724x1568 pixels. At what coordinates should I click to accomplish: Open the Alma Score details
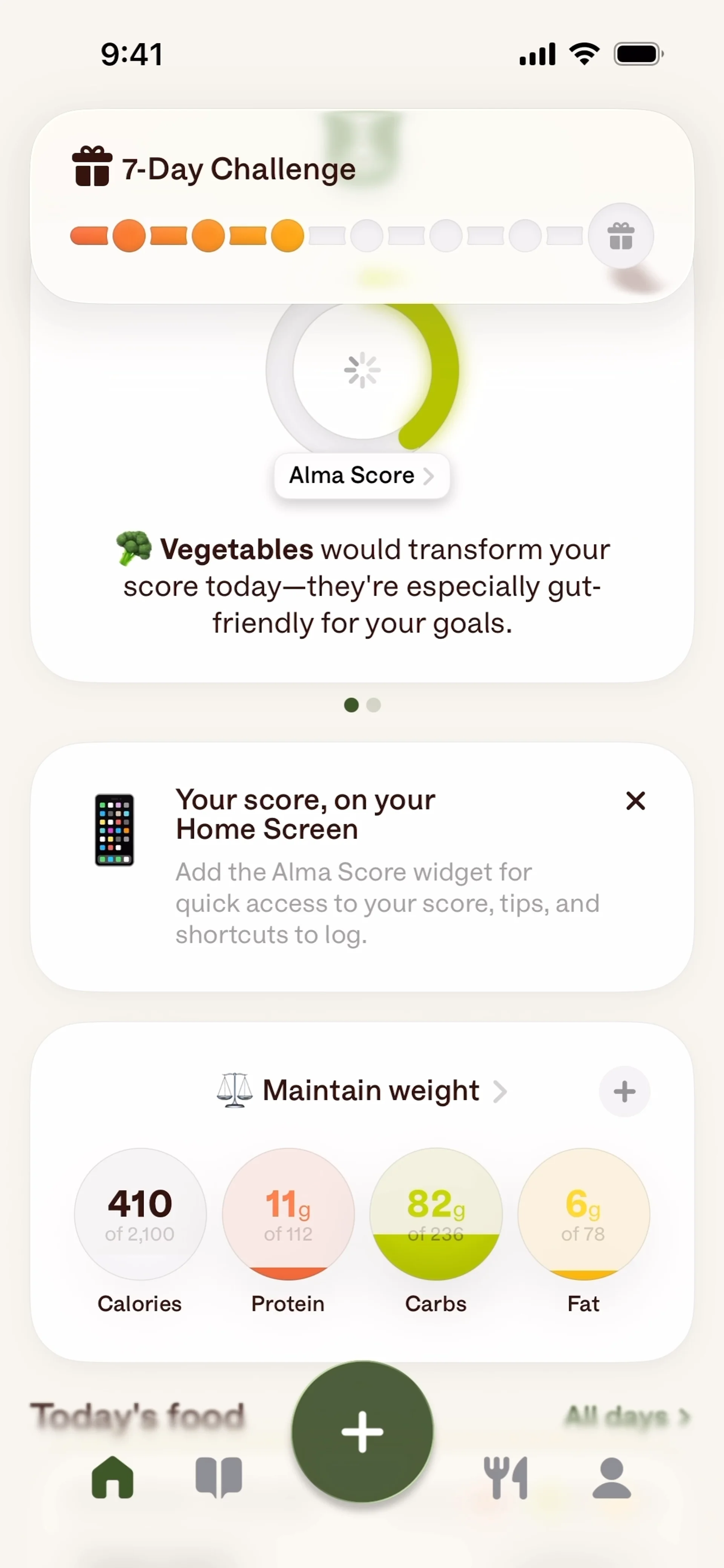[362, 475]
